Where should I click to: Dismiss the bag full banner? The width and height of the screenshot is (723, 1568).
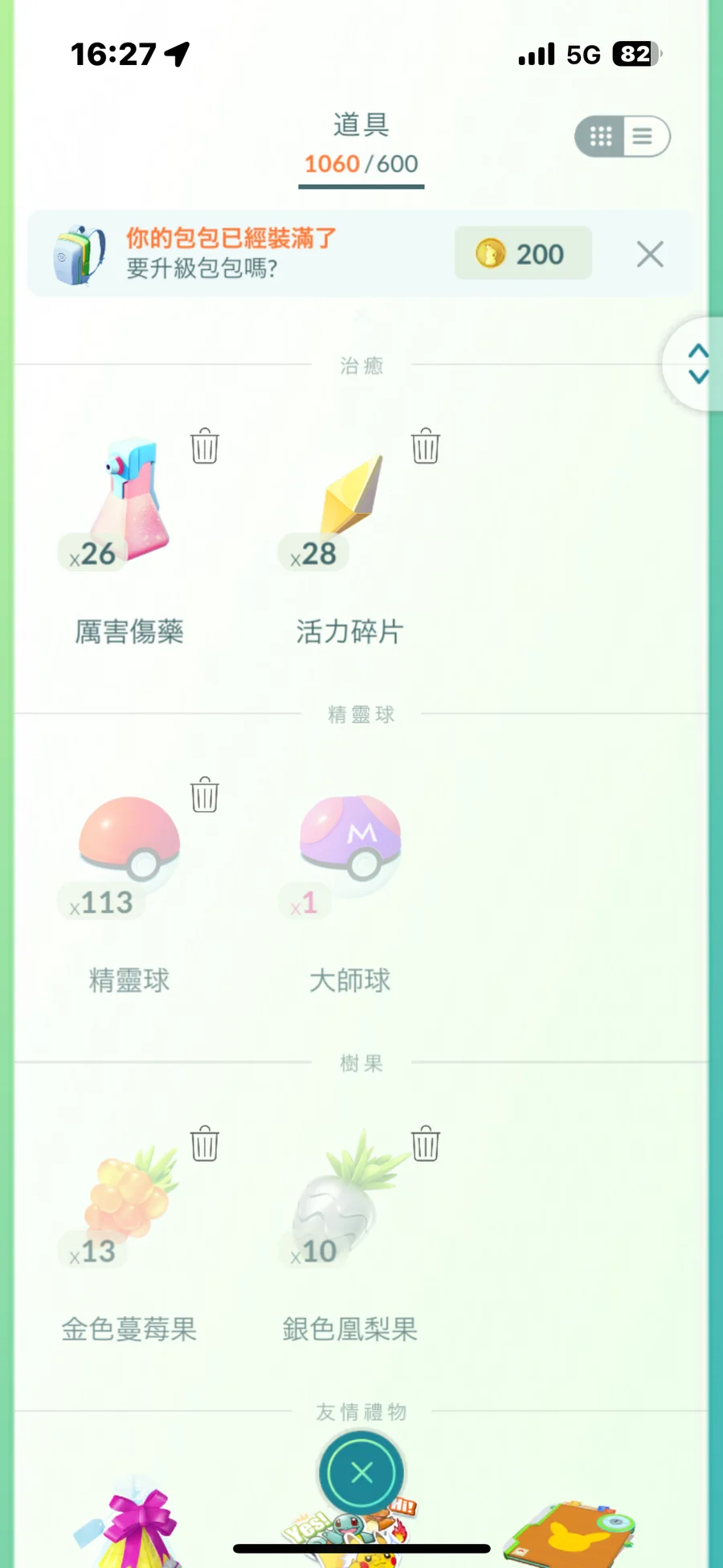(649, 254)
